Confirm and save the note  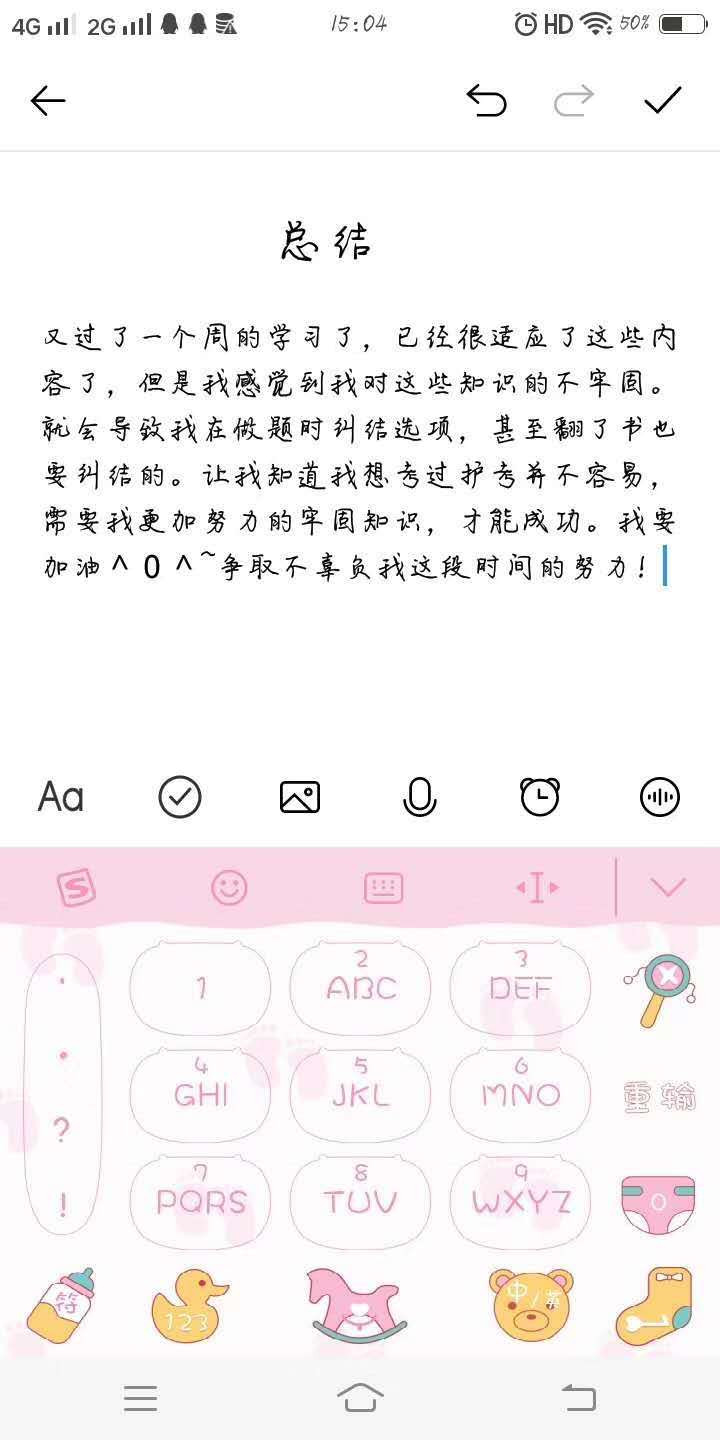coord(662,100)
